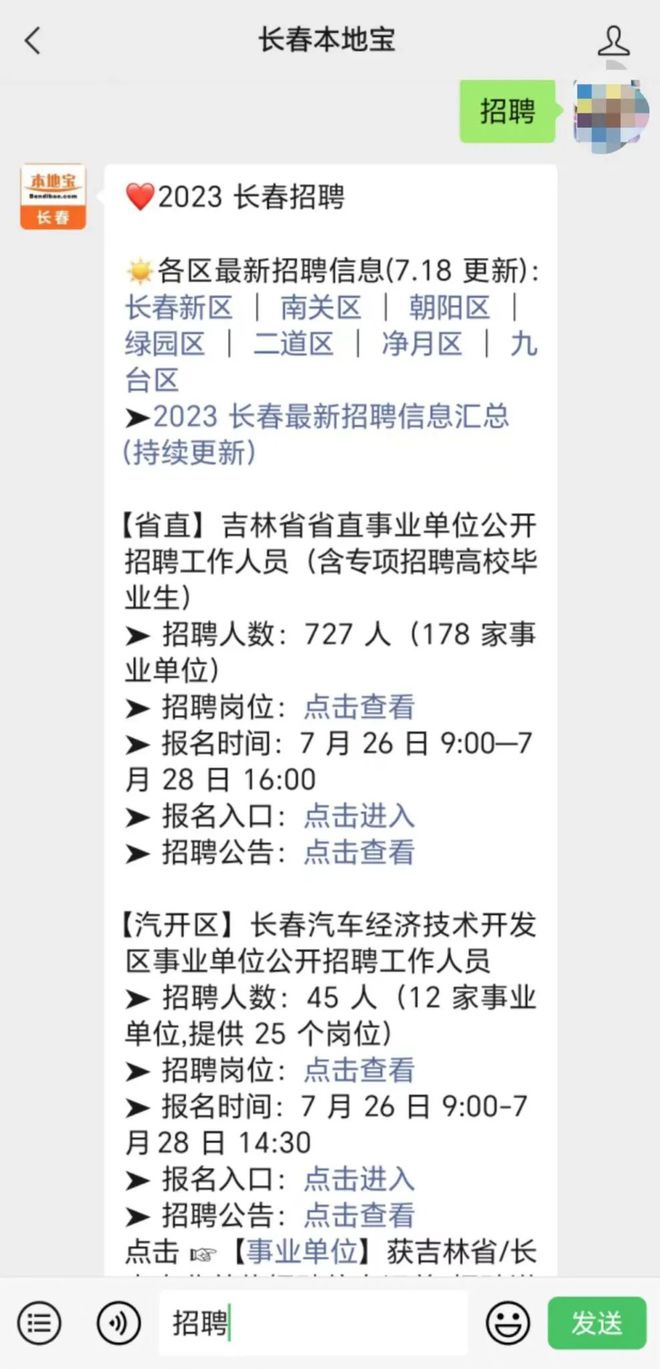View 招聘岗位 for the 汽开区 recruitment
Image resolution: width=660 pixels, height=1369 pixels.
pyautogui.click(x=359, y=1070)
